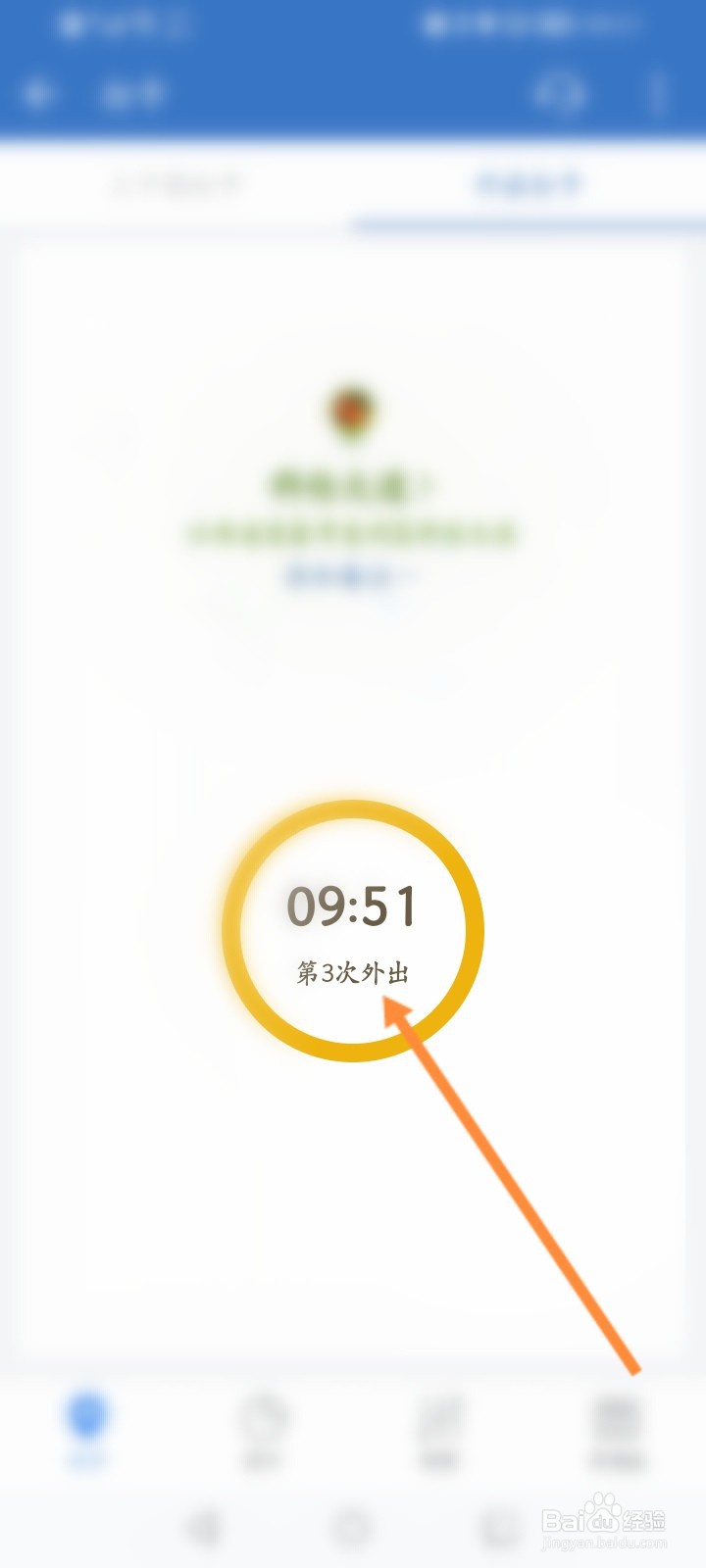This screenshot has width=706, height=1568.
Task: Tap the sync icon in the blue header
Action: click(x=559, y=93)
